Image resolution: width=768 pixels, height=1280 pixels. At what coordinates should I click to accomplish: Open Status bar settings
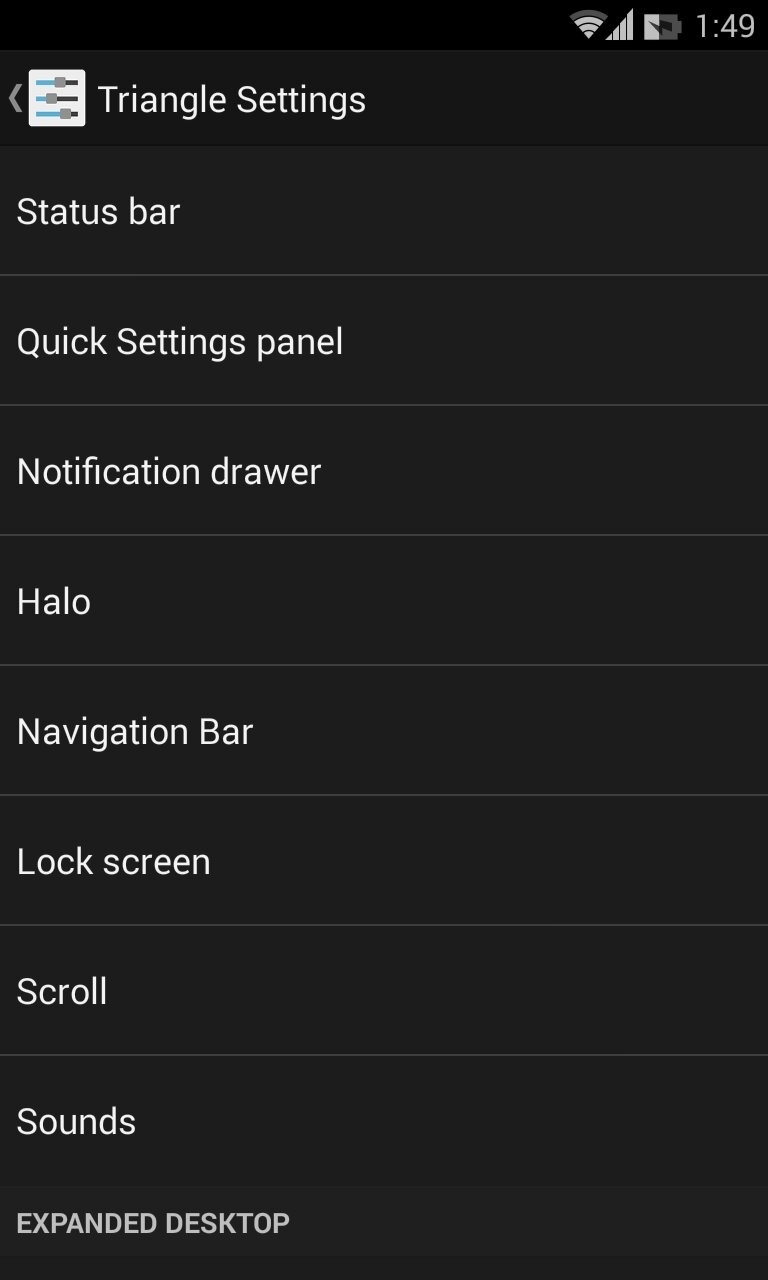[x=384, y=211]
